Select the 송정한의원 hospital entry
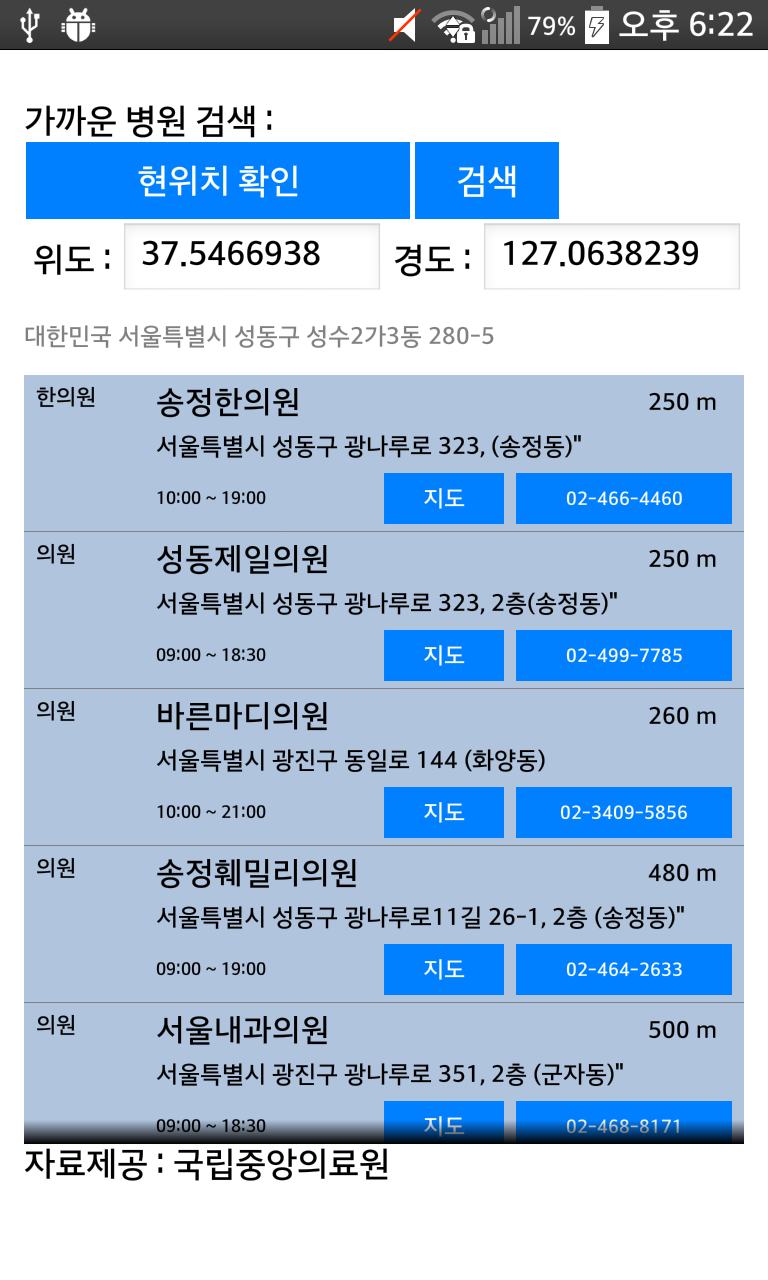This screenshot has height=1280, width=768. click(280, 402)
